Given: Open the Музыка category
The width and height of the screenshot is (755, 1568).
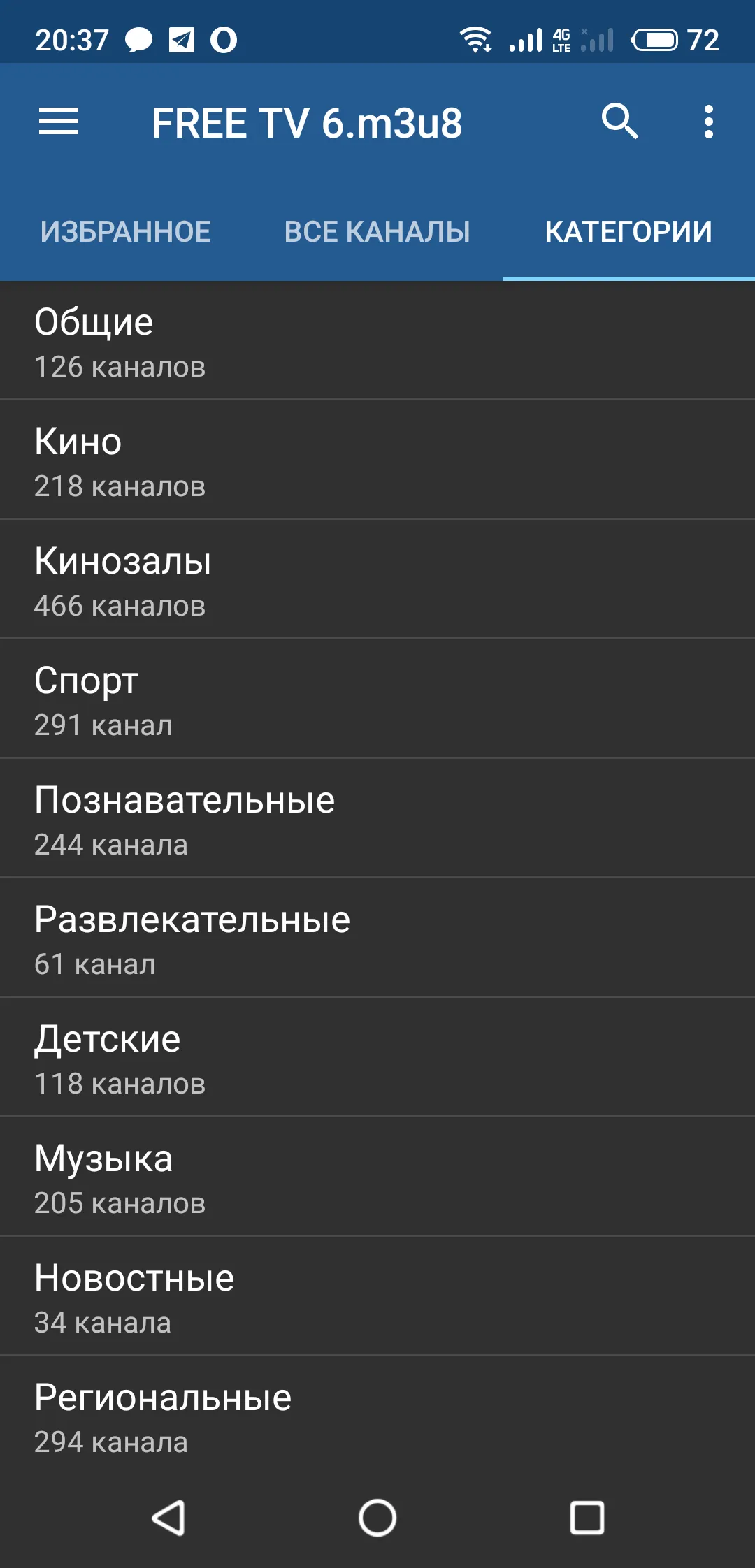Looking at the screenshot, I should [377, 1177].
